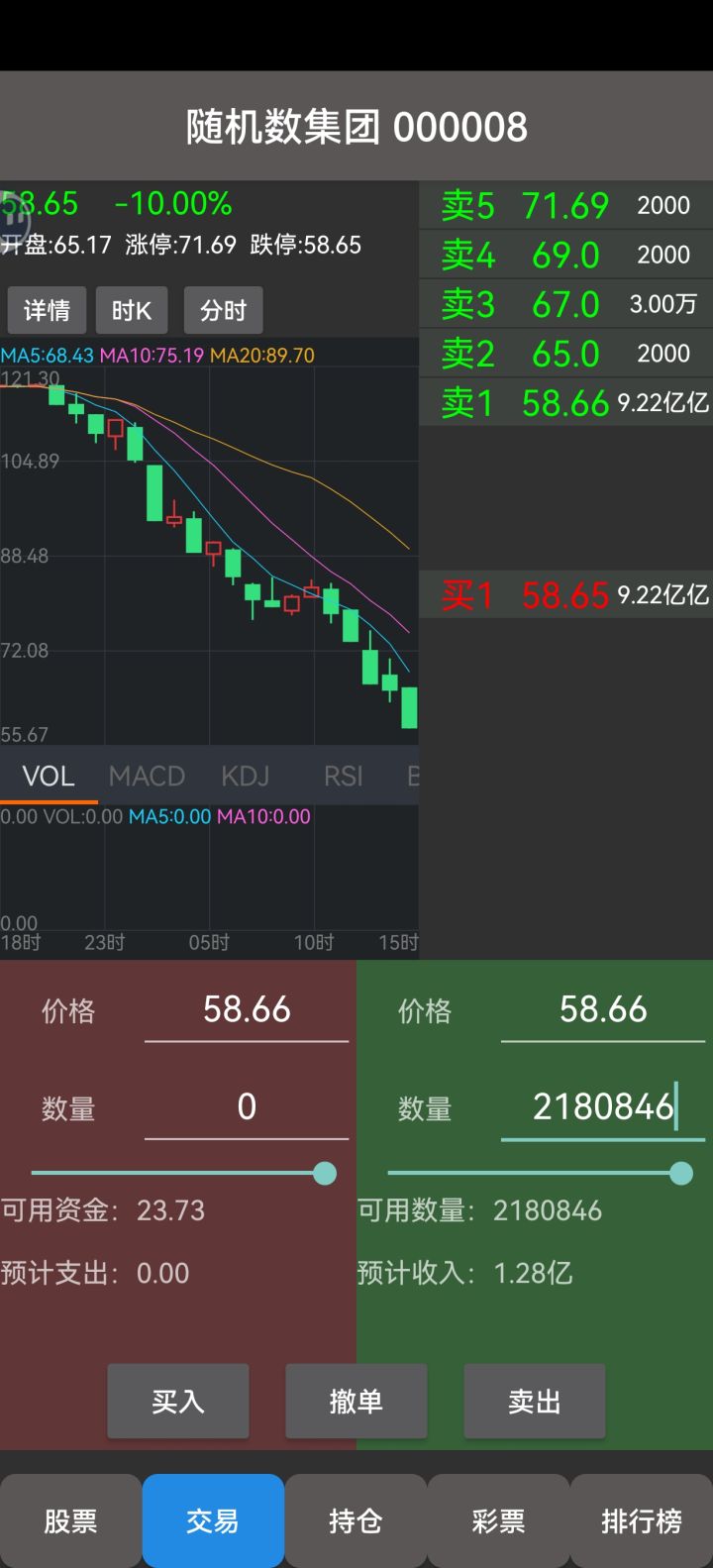Tap 撤单 to cancel order
Viewport: 713px width, 1568px height.
(x=356, y=1402)
